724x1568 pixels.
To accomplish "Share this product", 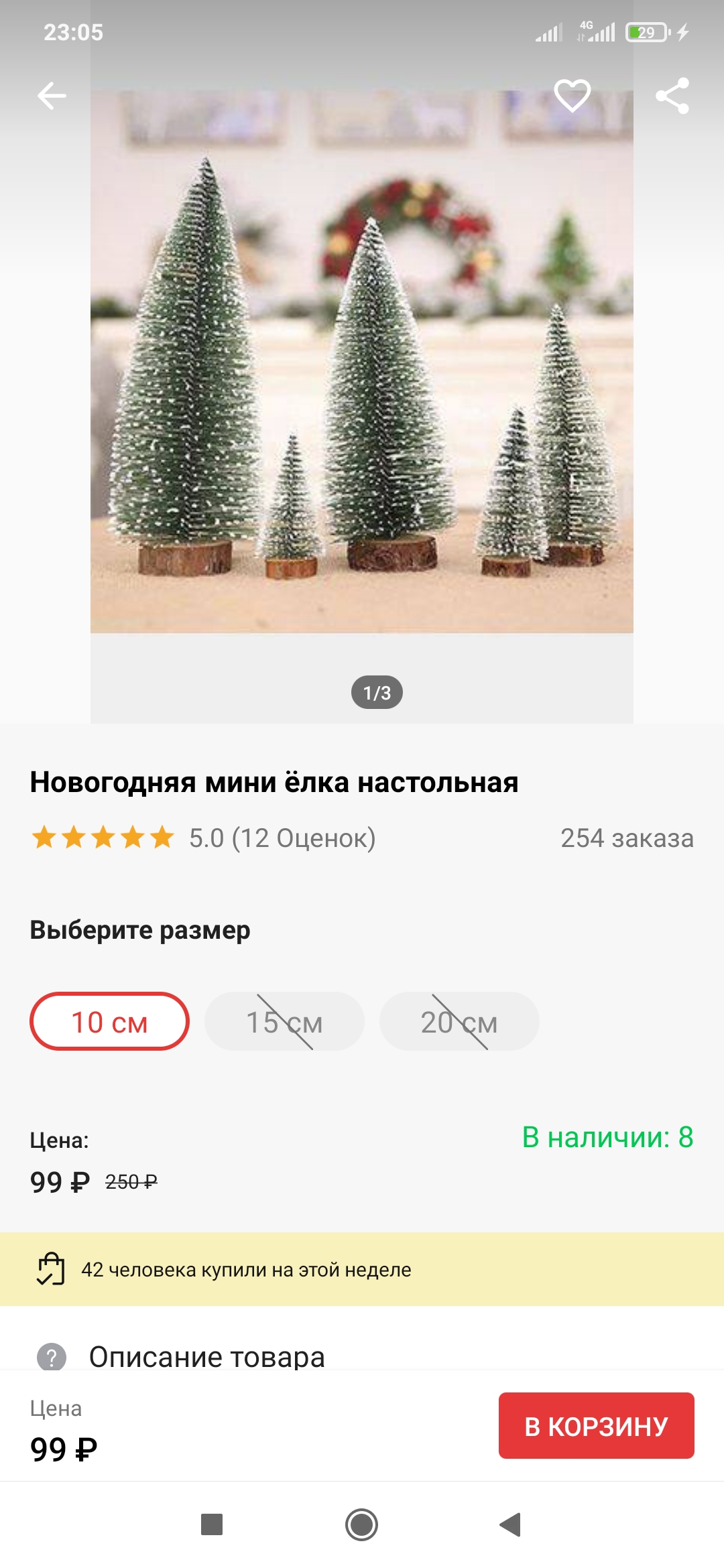I will click(672, 96).
